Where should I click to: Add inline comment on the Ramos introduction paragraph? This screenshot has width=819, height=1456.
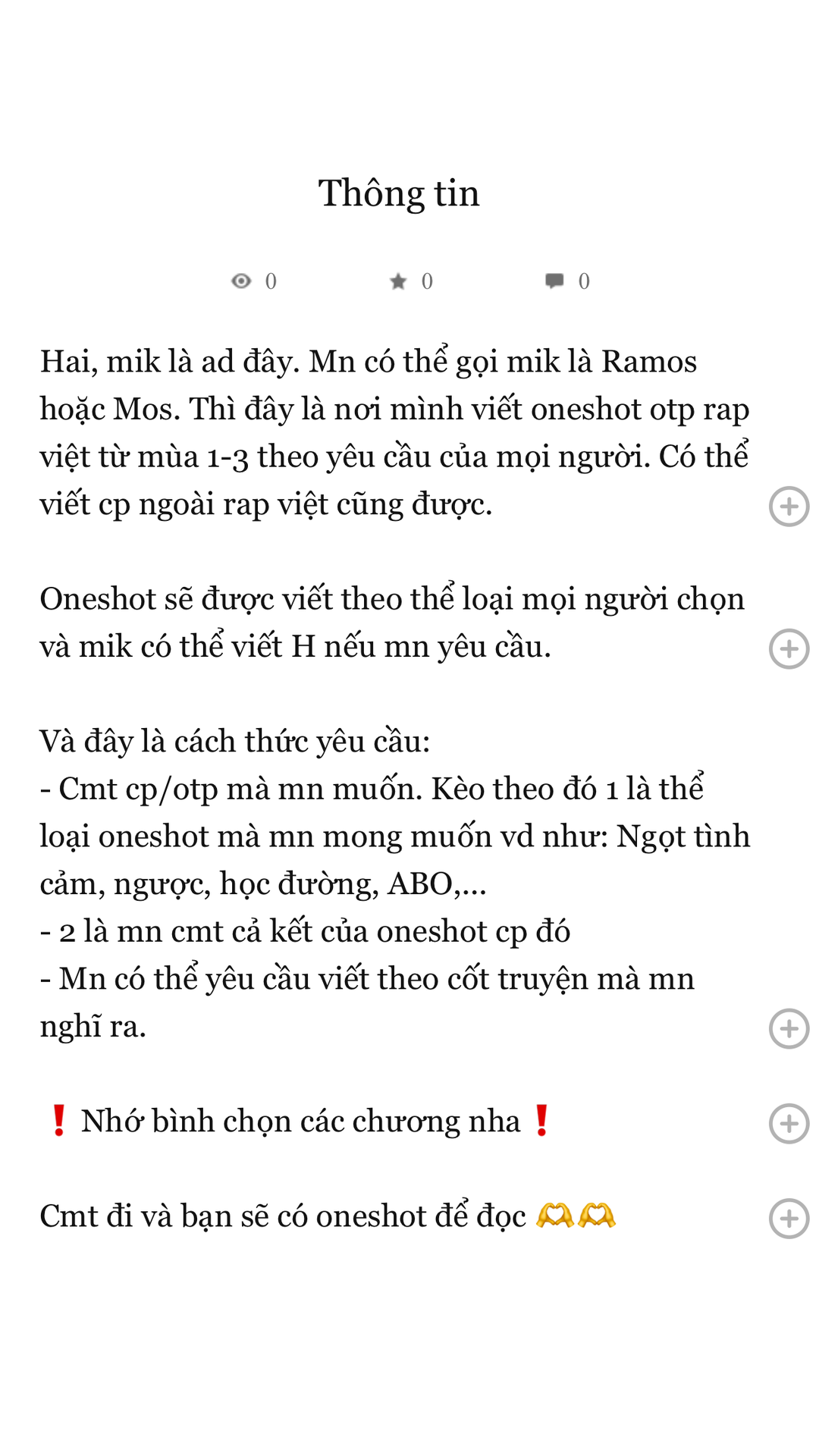pos(789,507)
